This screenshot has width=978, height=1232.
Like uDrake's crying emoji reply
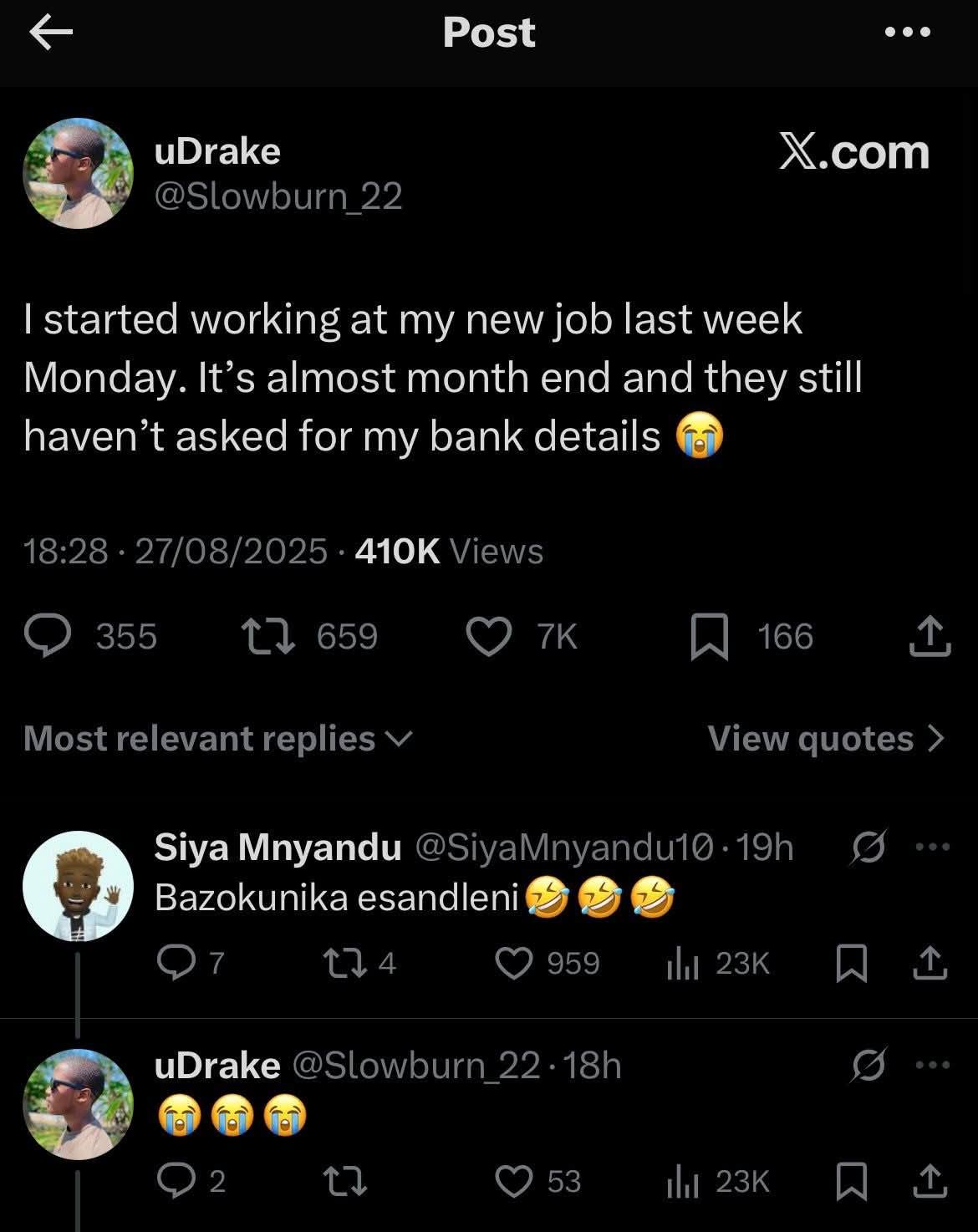515,1181
